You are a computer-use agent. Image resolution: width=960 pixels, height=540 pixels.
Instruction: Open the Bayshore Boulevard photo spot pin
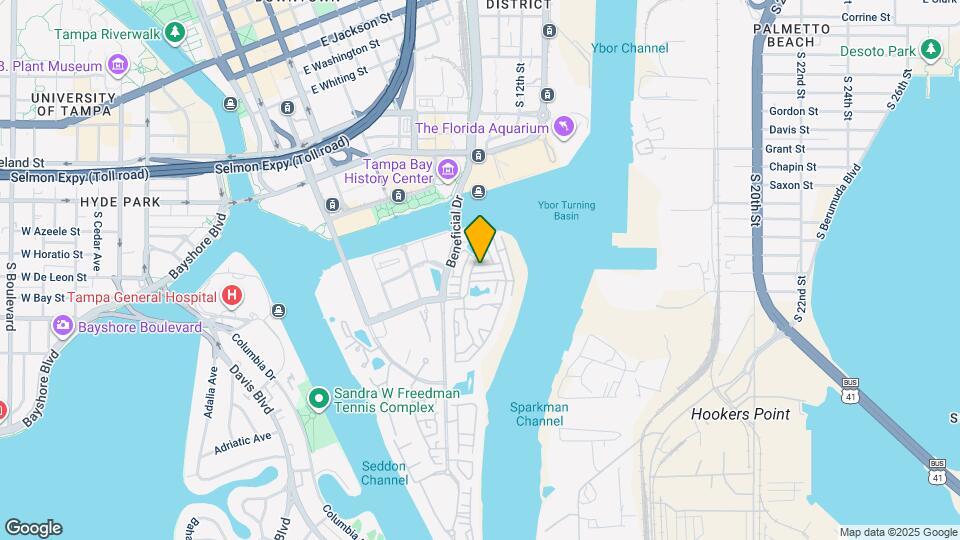pyautogui.click(x=62, y=326)
